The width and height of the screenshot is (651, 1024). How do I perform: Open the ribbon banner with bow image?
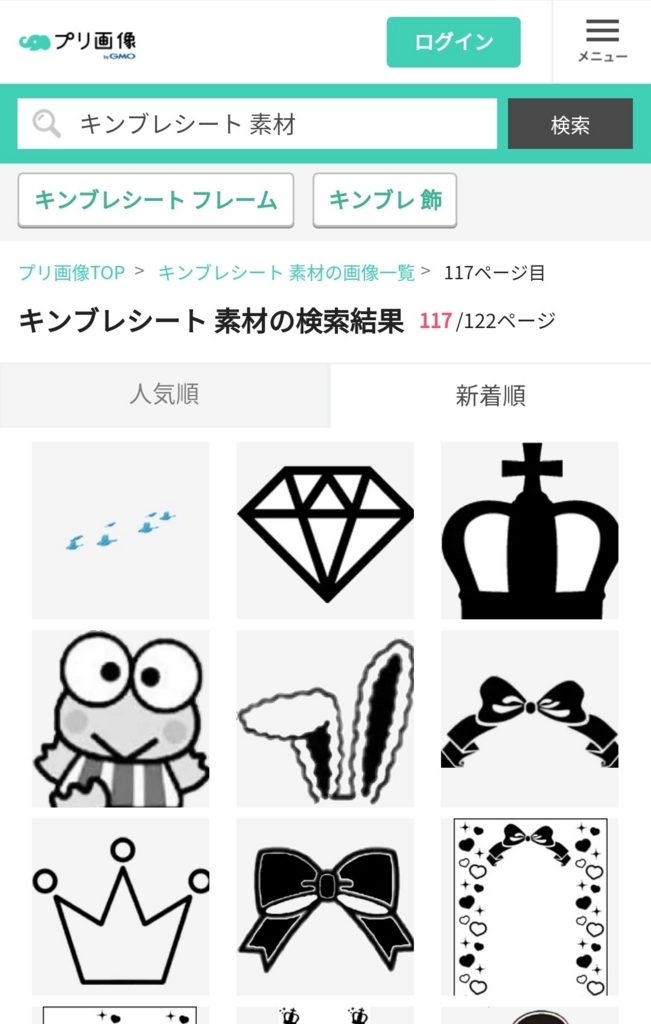(530, 718)
